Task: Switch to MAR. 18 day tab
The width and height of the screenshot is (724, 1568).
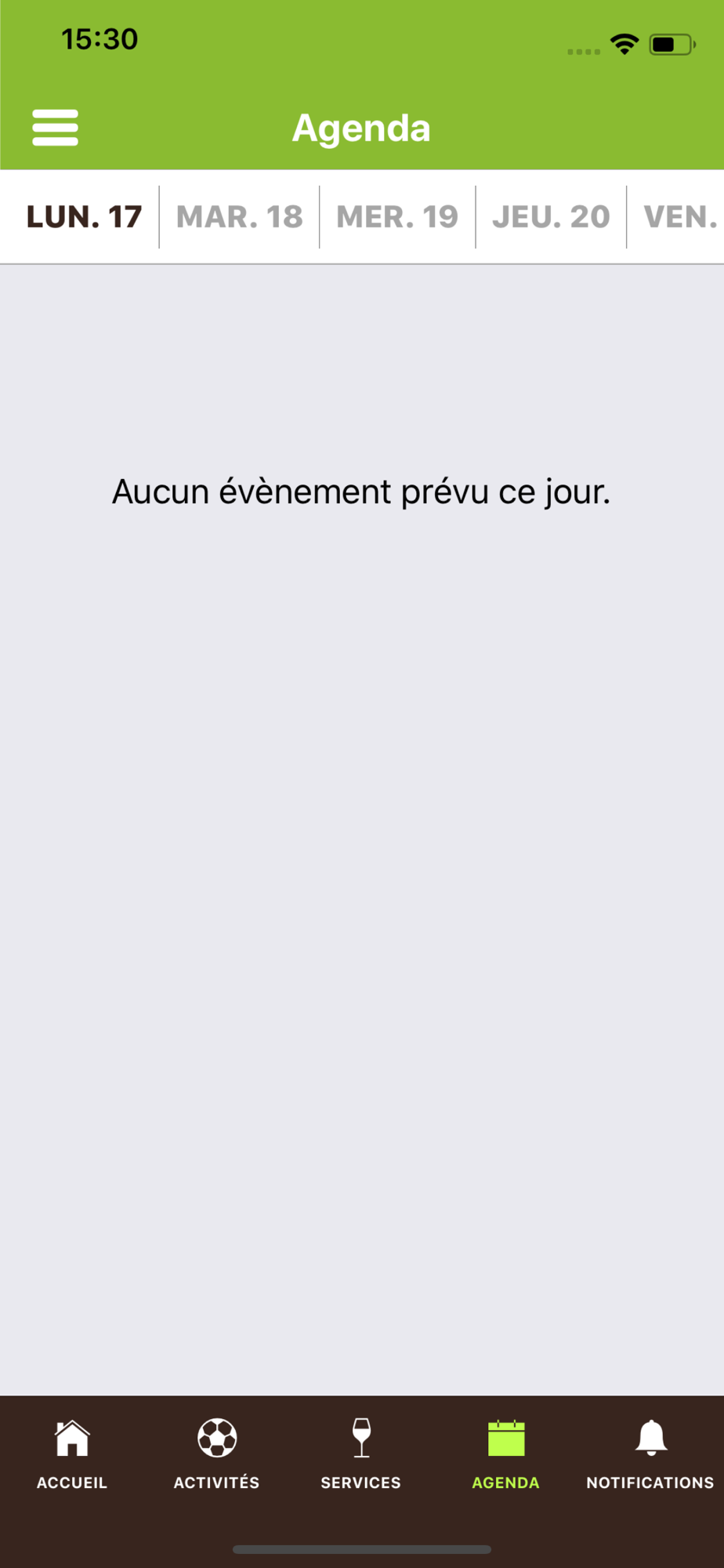Action: coord(239,217)
